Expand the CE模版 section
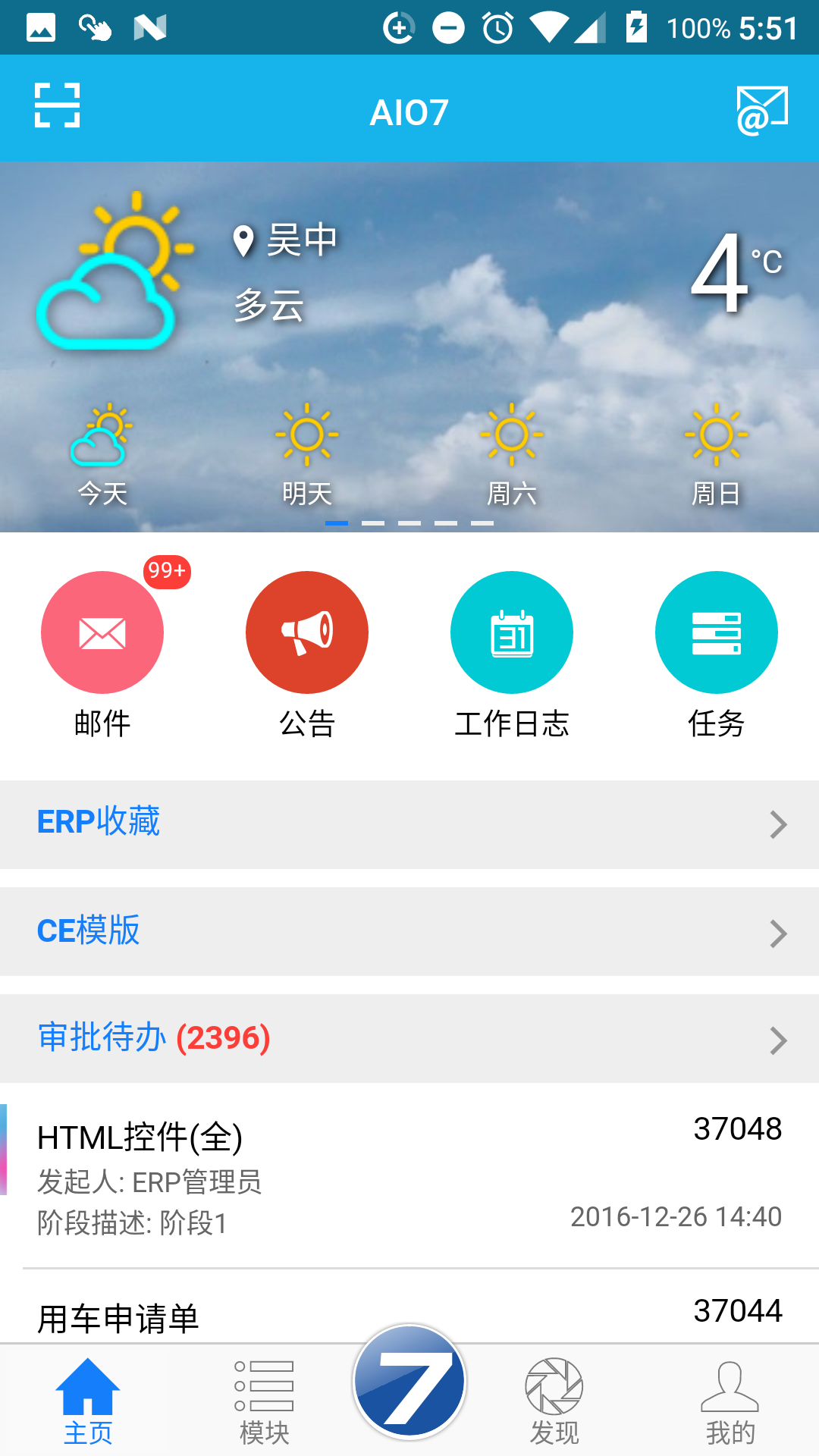 [409, 932]
